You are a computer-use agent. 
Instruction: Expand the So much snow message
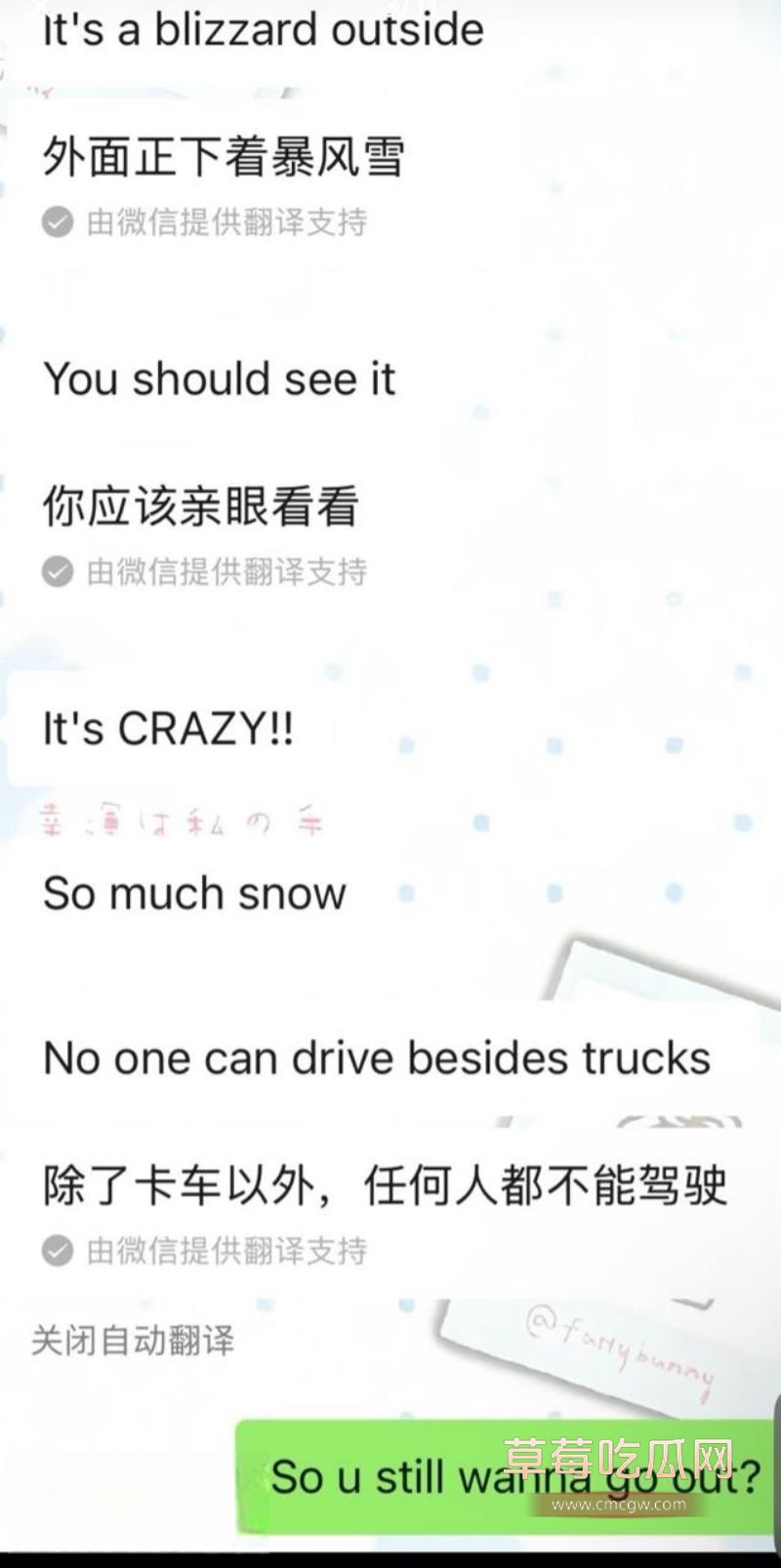(x=192, y=893)
